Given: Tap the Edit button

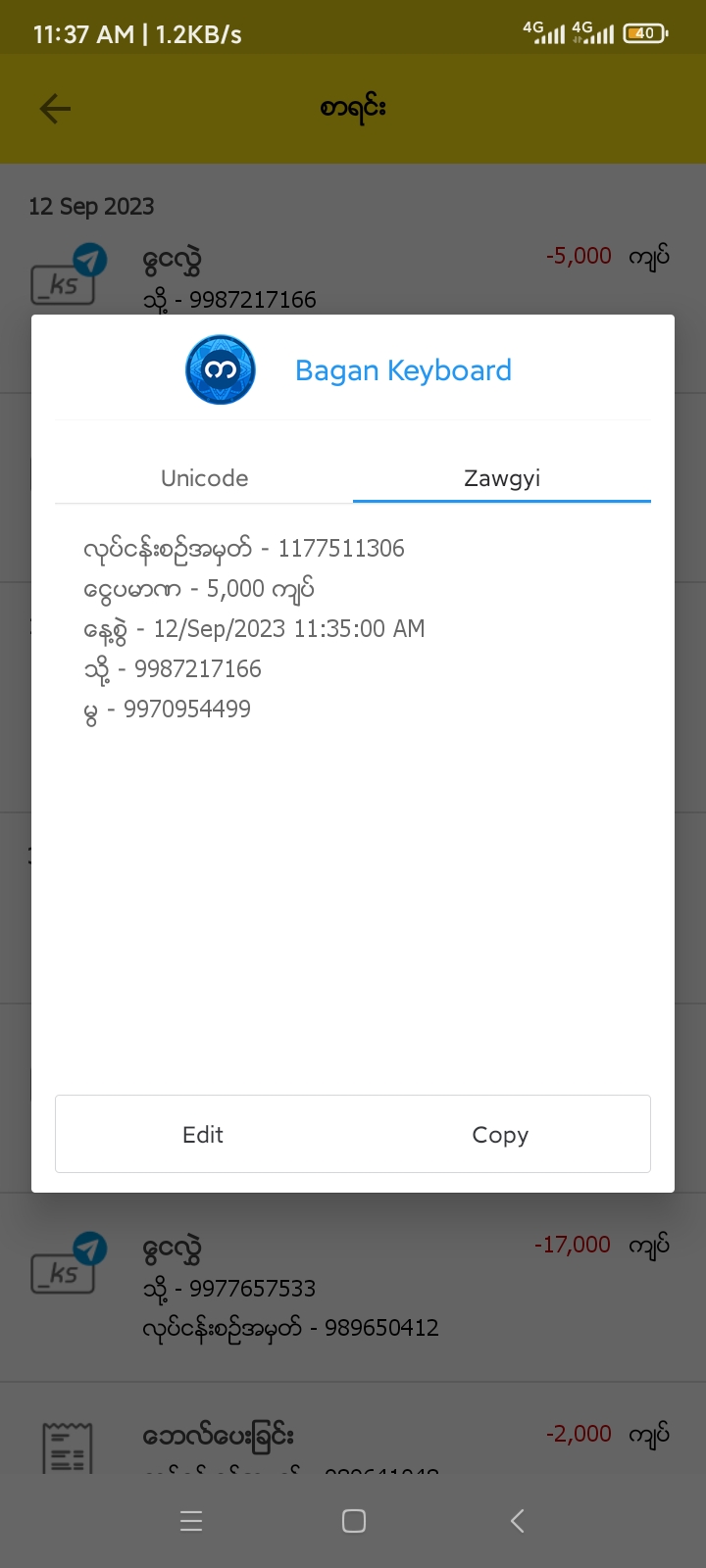Looking at the screenshot, I should pos(203,1134).
